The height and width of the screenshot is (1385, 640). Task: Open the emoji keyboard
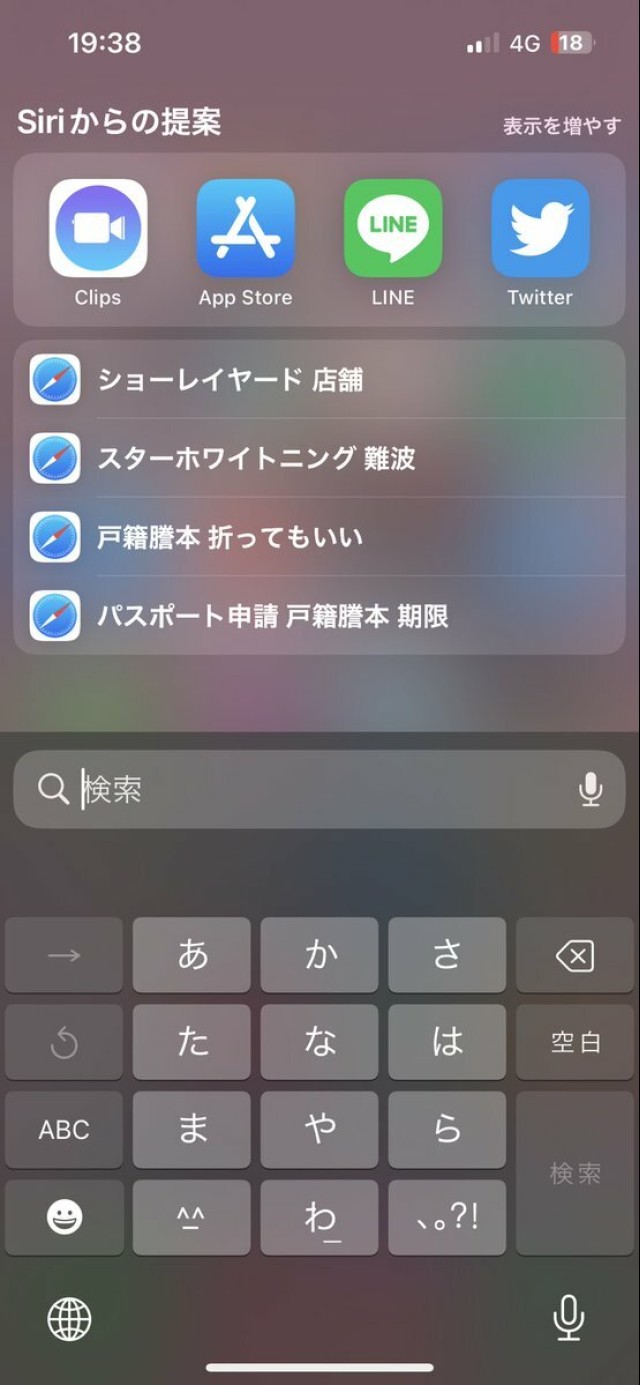pyautogui.click(x=64, y=1217)
